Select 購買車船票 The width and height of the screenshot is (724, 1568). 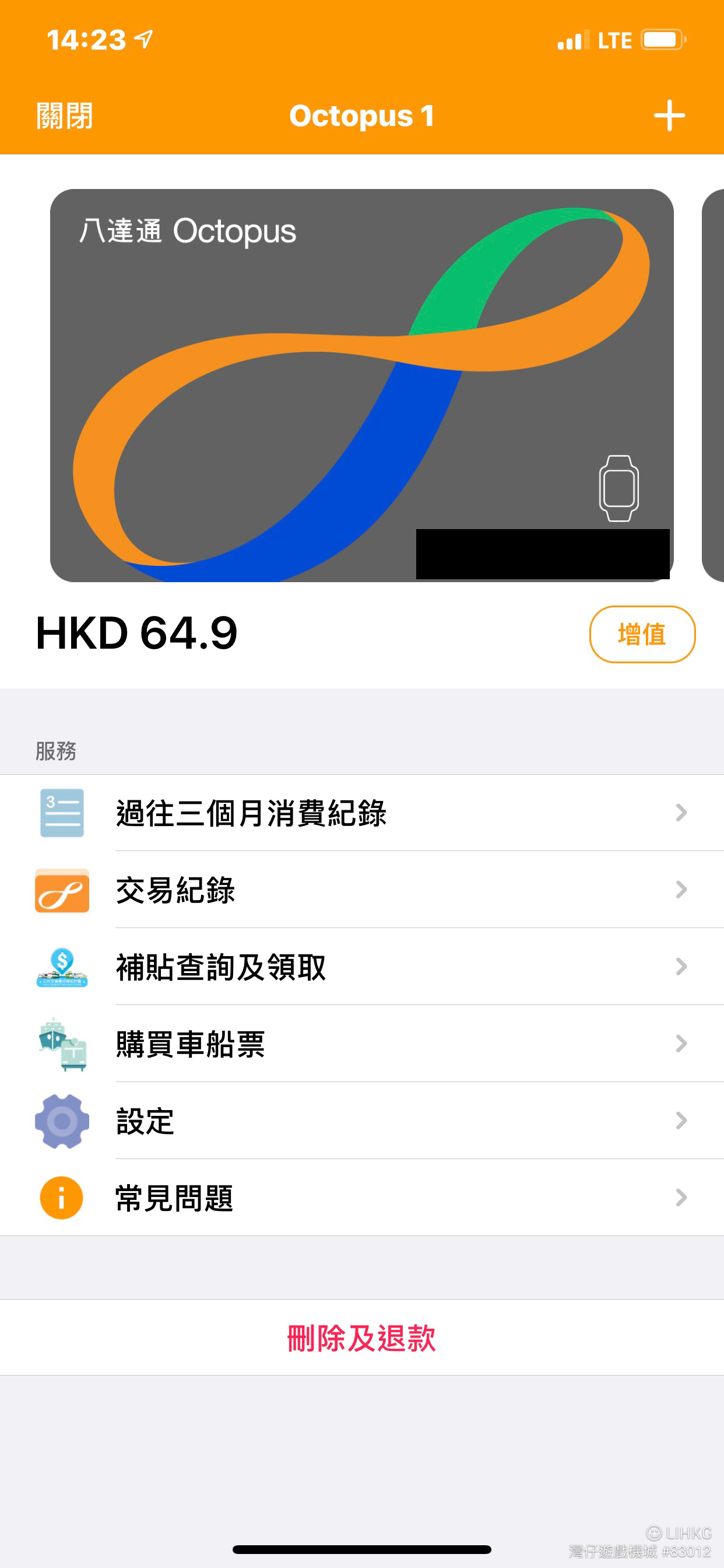(362, 1044)
